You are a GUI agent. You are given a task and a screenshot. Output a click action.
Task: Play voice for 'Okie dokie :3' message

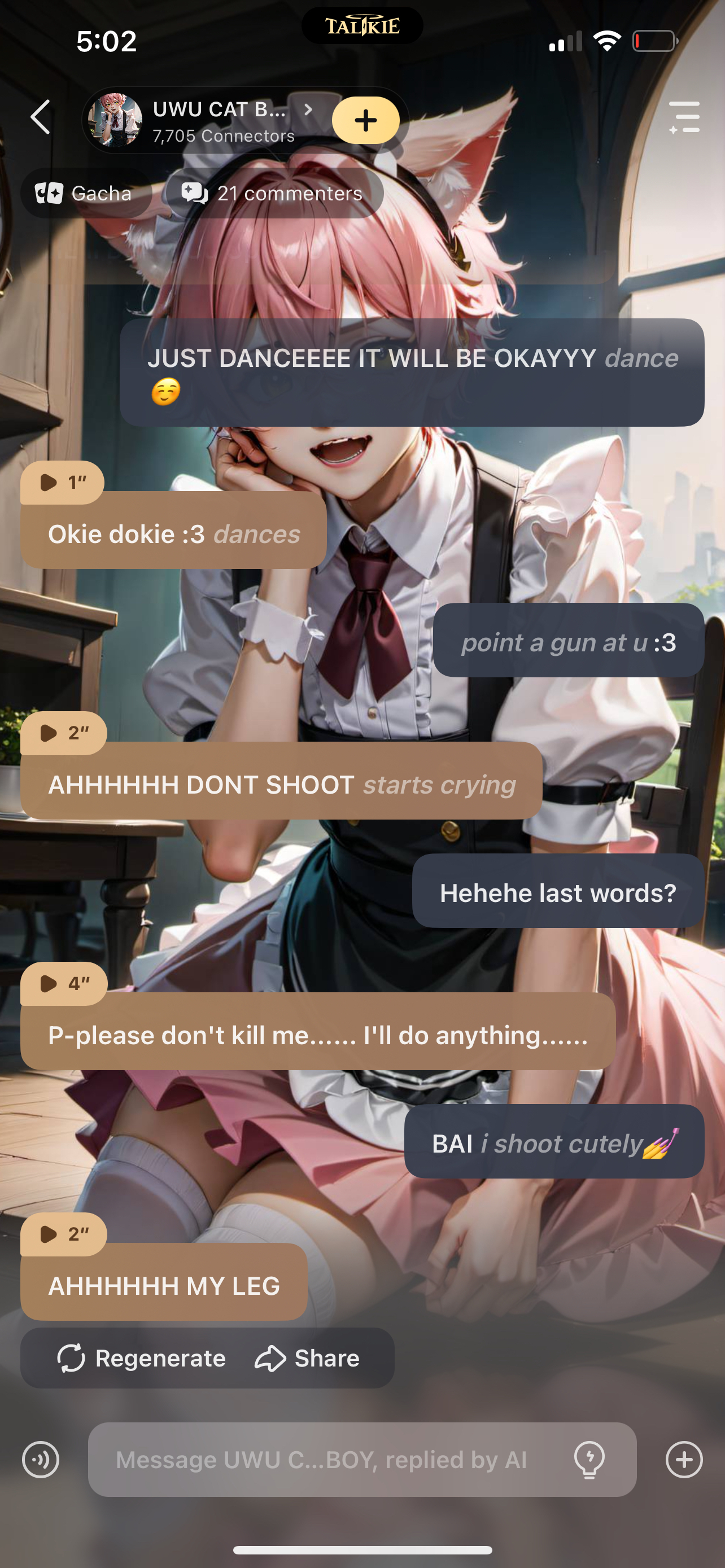coord(62,483)
